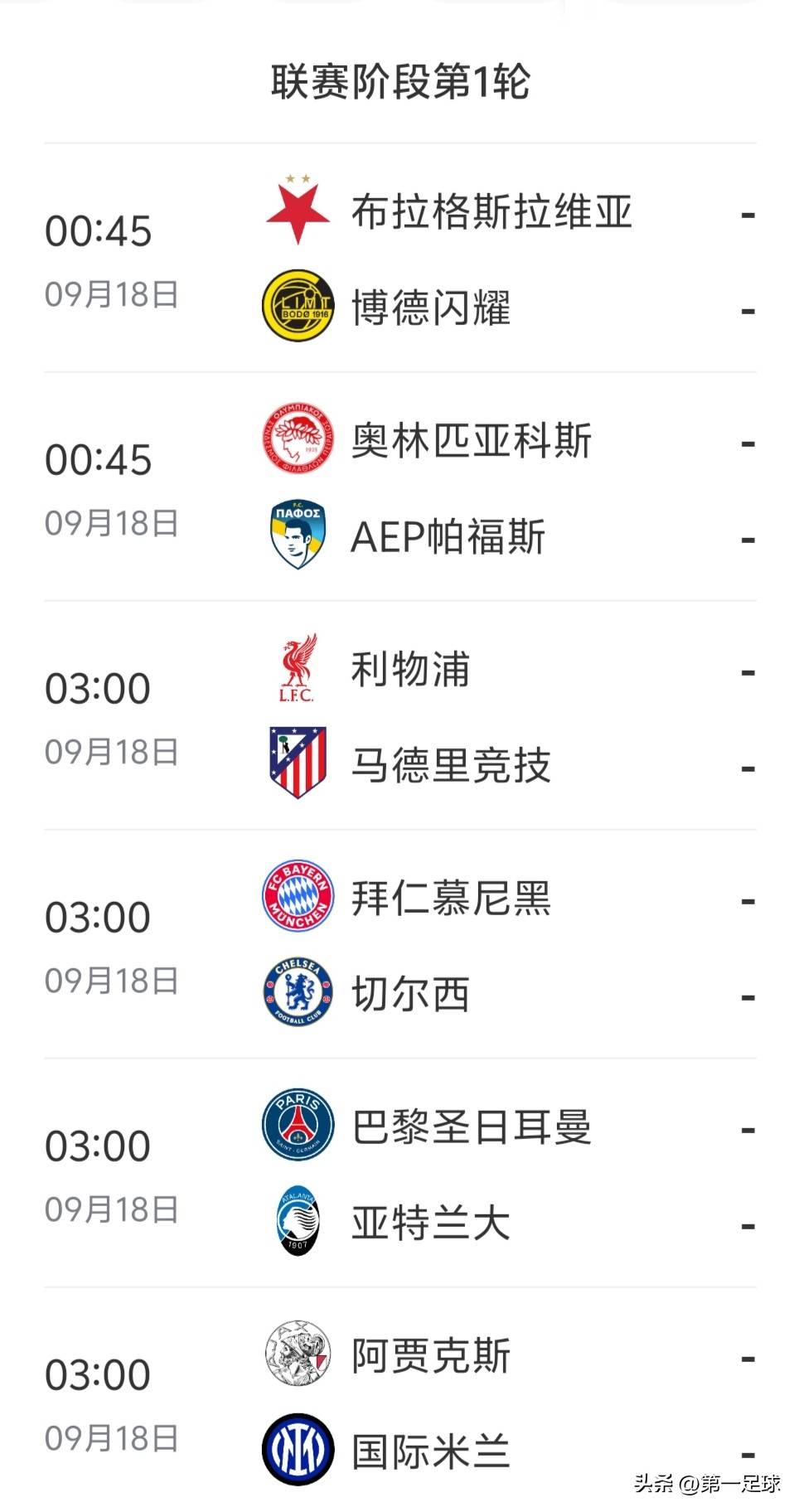Open the Olympiacos vs AEP Pafos match
Image resolution: width=799 pixels, height=1512 pixels.
point(399,487)
